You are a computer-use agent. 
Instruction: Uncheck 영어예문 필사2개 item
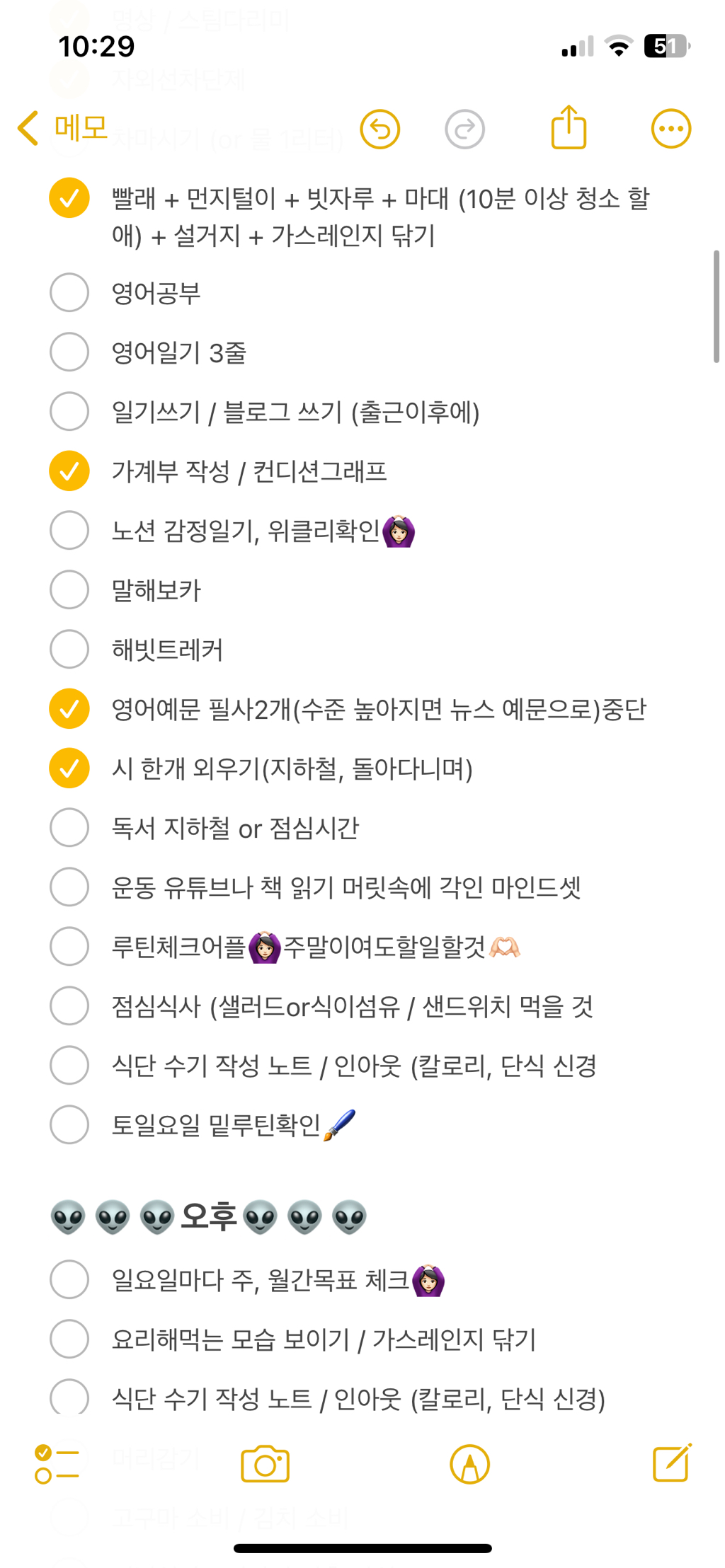pos(69,708)
